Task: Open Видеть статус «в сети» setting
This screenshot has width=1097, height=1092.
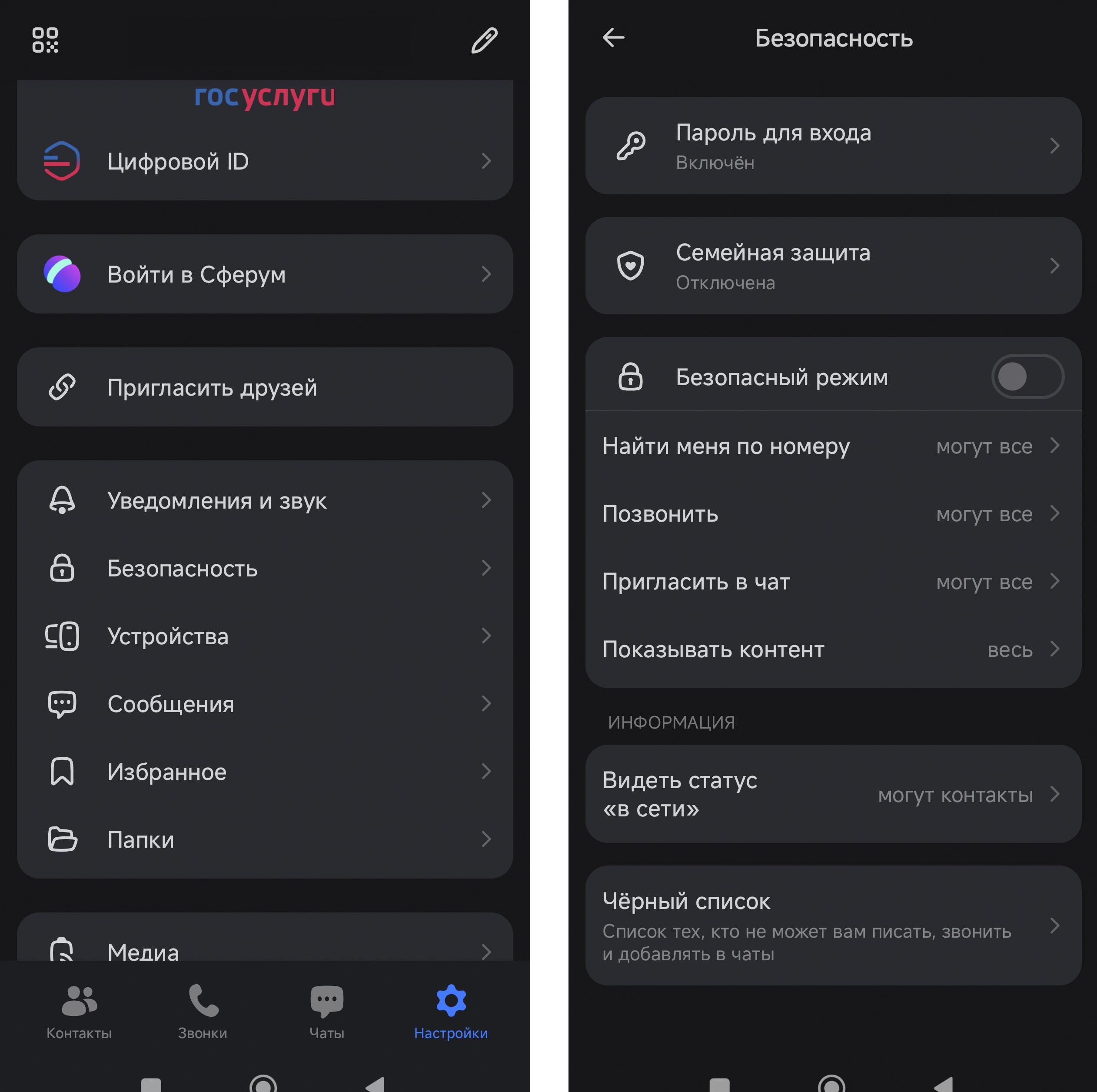Action: pyautogui.click(x=832, y=794)
